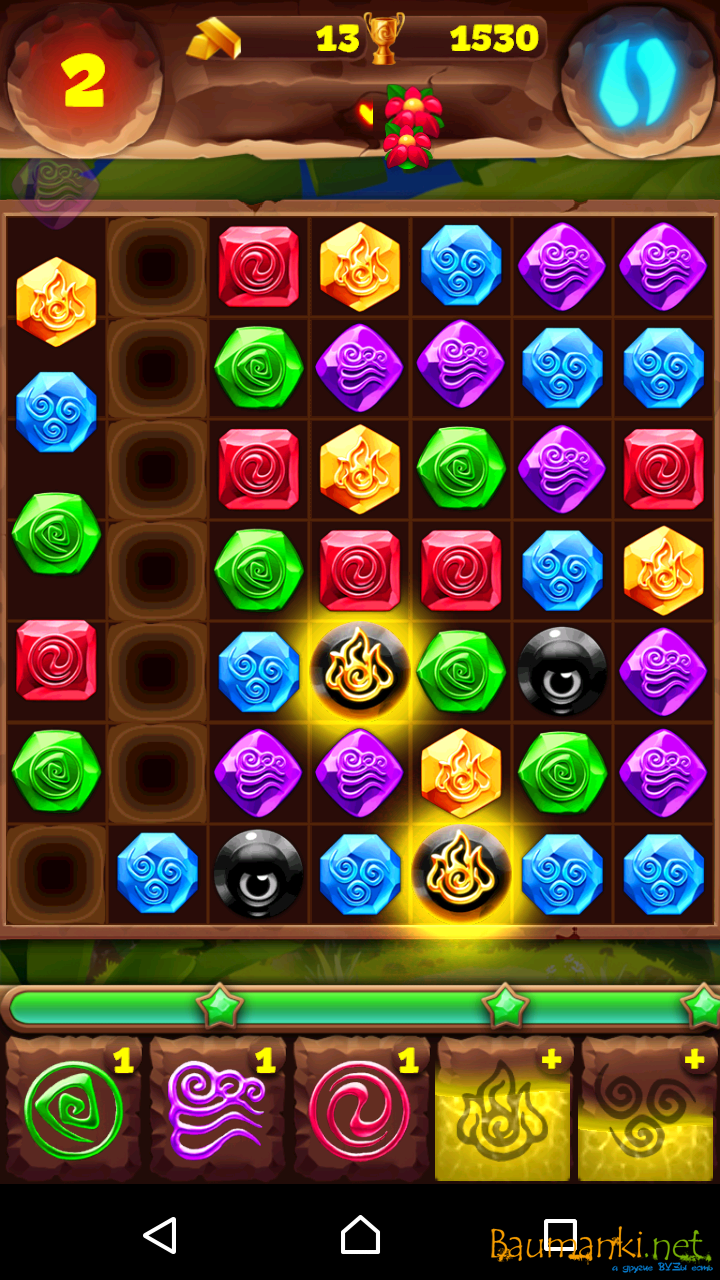Use the green earth power-up
720x1280 pixels.
[x=74, y=1110]
